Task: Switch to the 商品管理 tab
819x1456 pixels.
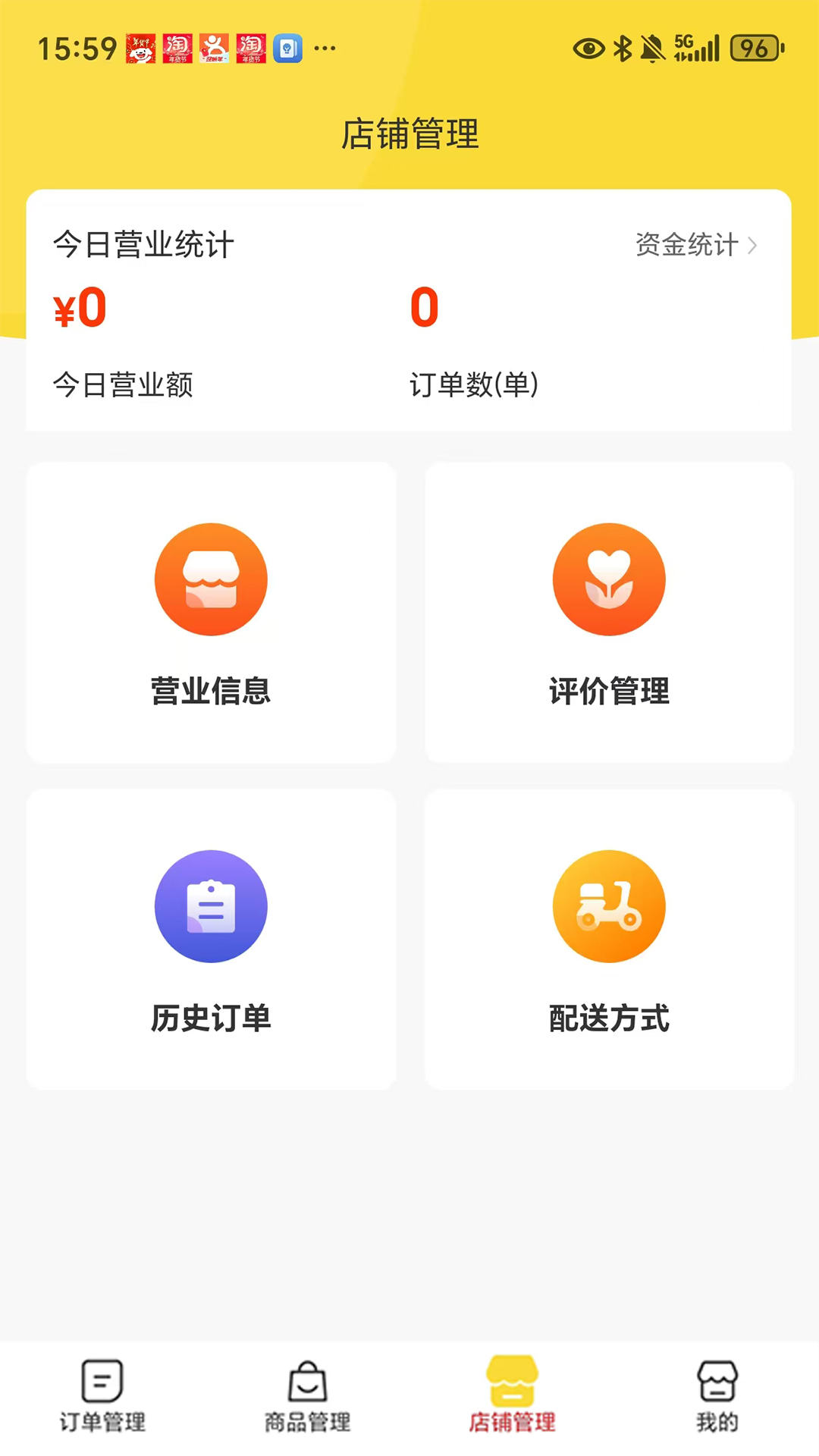Action: tap(307, 1397)
